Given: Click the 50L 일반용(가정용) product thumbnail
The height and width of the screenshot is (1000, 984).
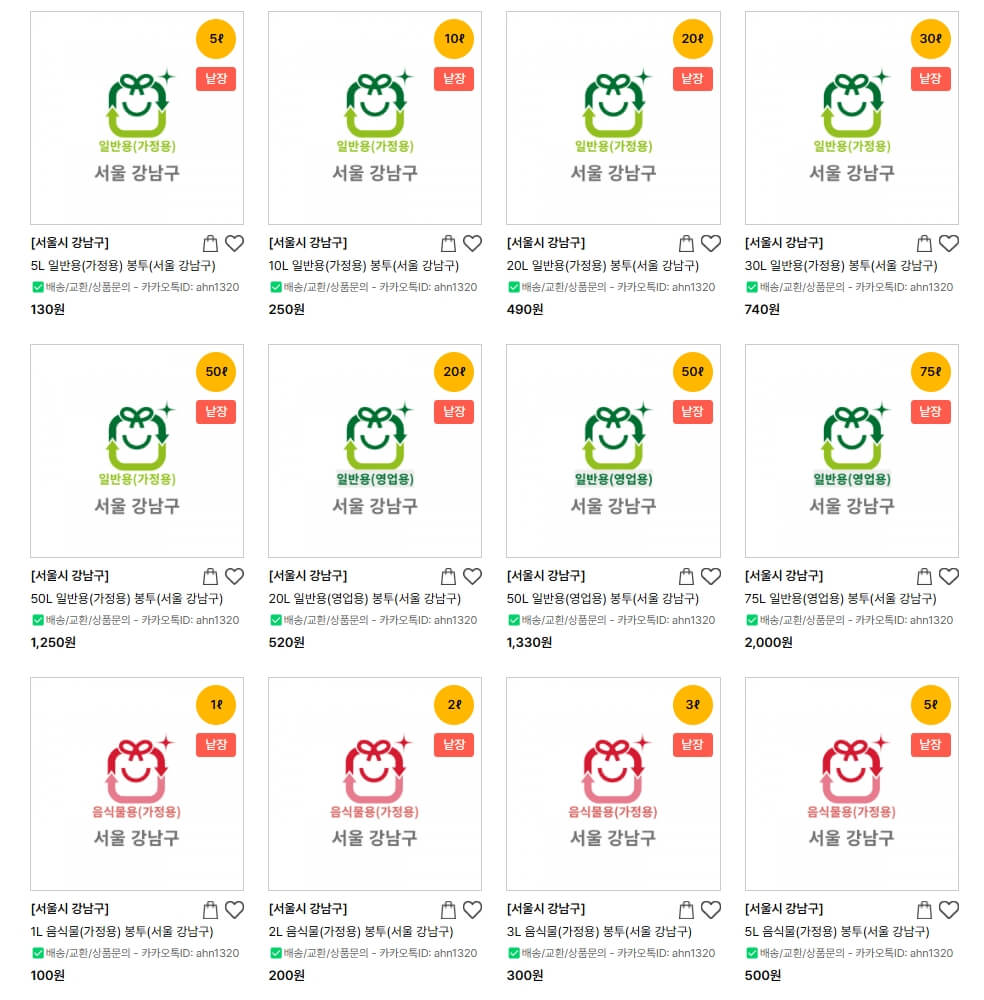Looking at the screenshot, I should (x=137, y=451).
